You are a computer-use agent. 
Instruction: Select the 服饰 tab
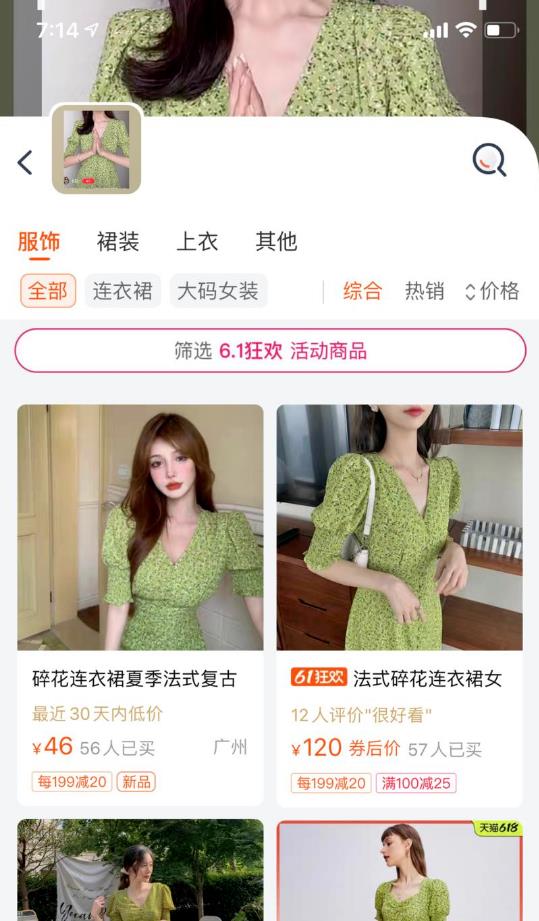point(39,241)
